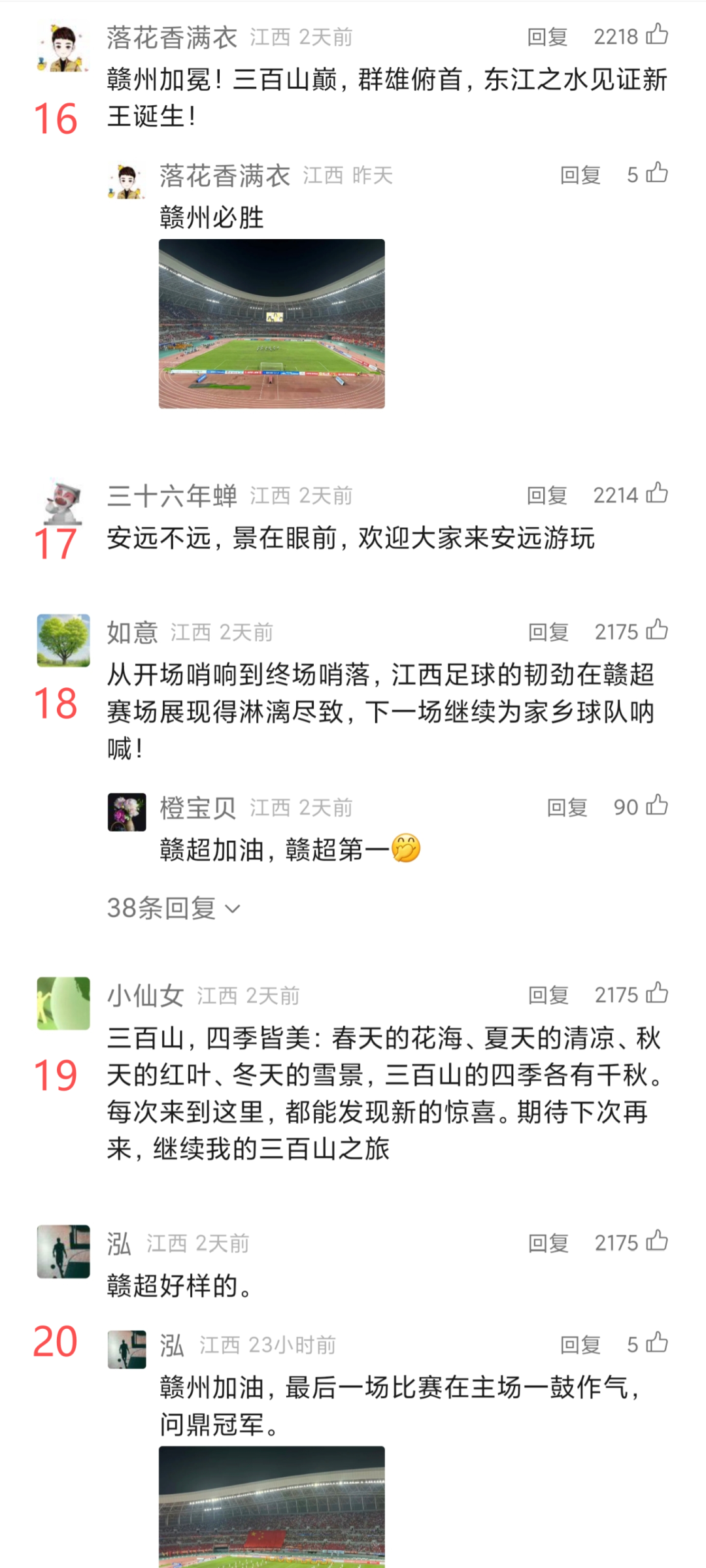Reply to 如意's comment

(548, 632)
